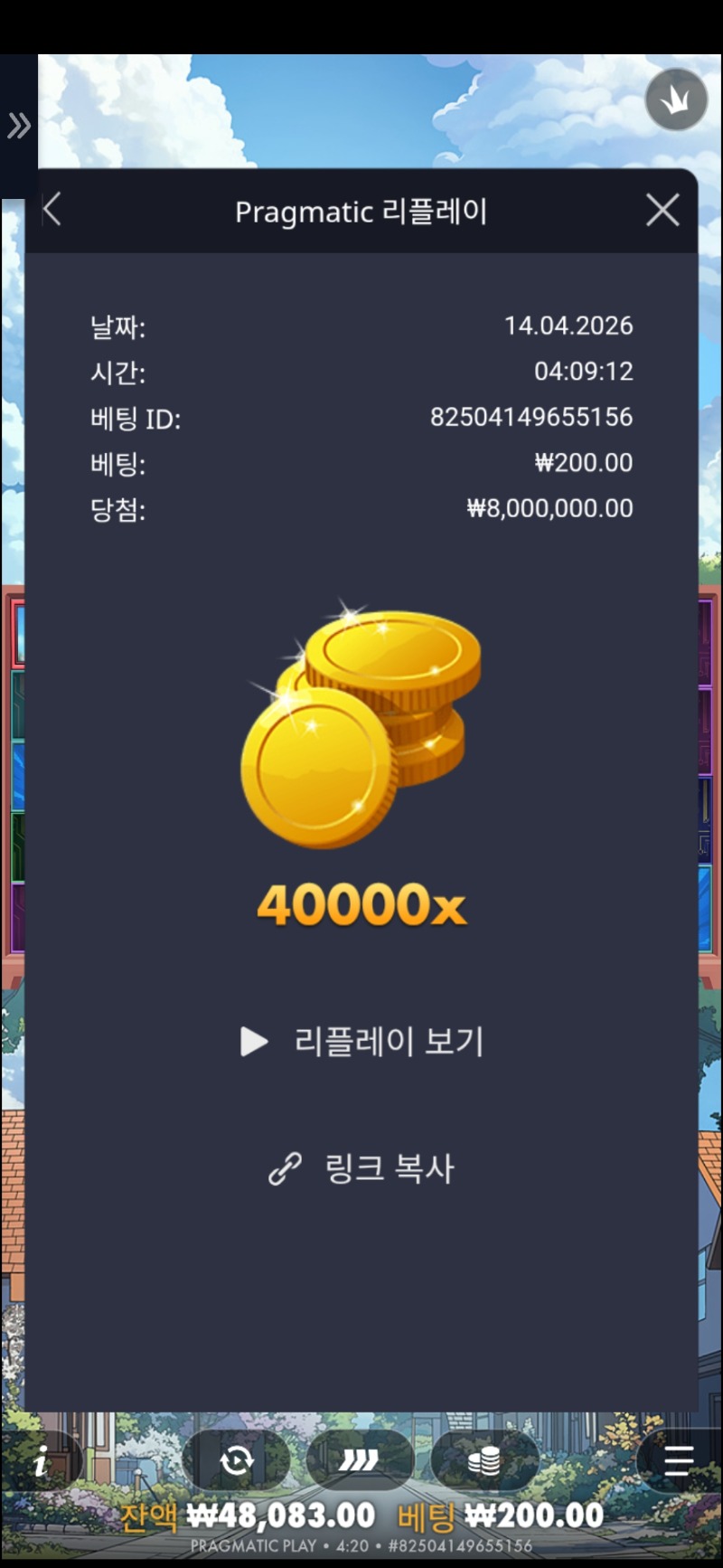The height and width of the screenshot is (1568, 723).
Task: Close the Pragmatic 리플레이 panel
Action: coord(662,210)
